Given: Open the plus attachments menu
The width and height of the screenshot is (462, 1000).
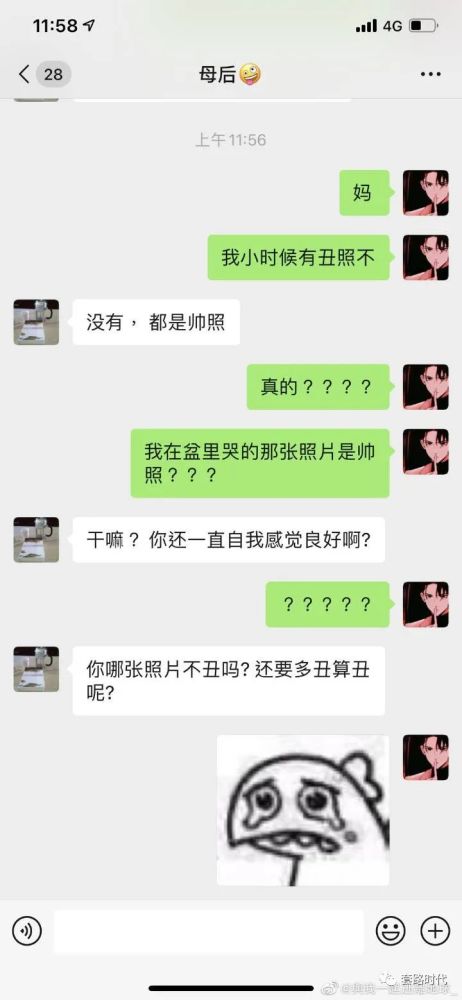Looking at the screenshot, I should 435,931.
